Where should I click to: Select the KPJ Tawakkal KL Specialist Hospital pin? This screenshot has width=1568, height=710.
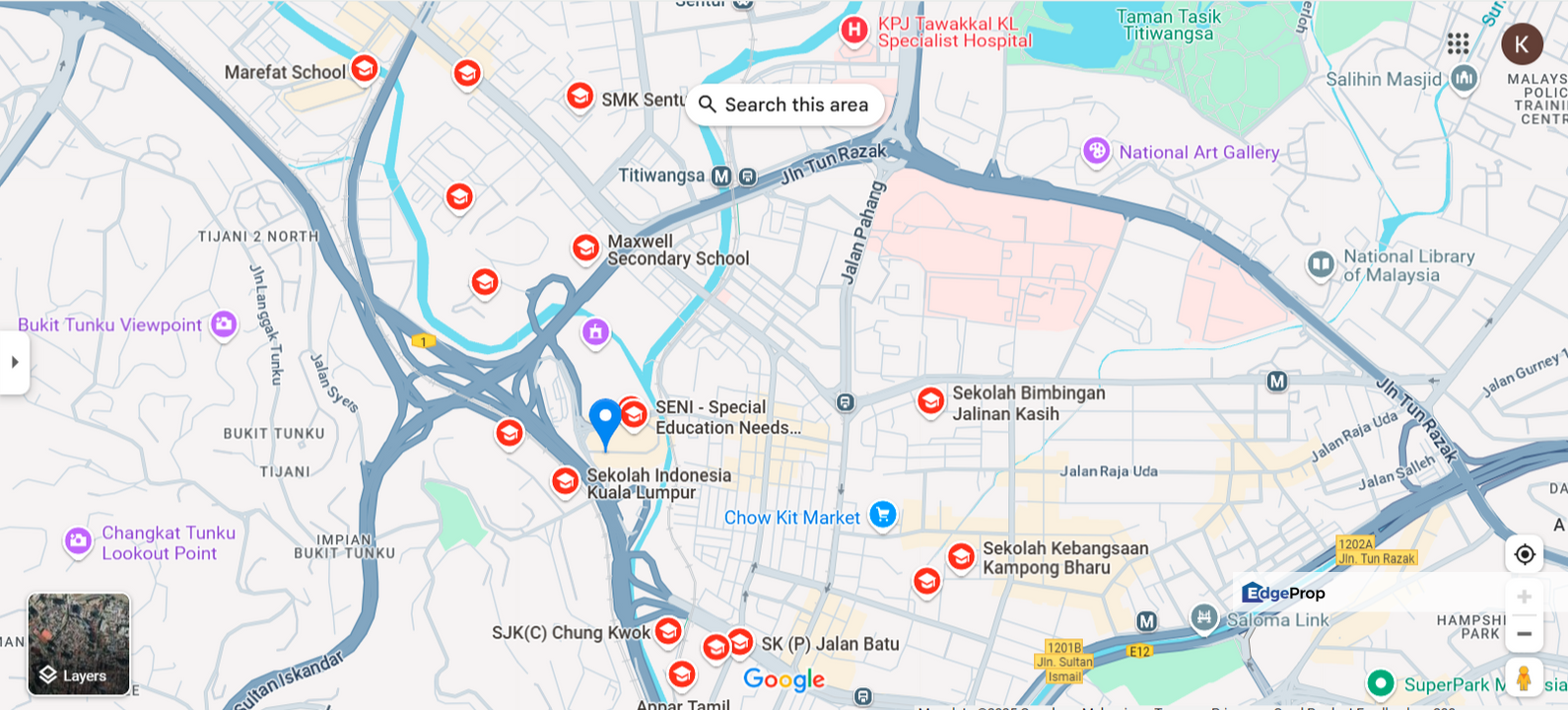(853, 31)
